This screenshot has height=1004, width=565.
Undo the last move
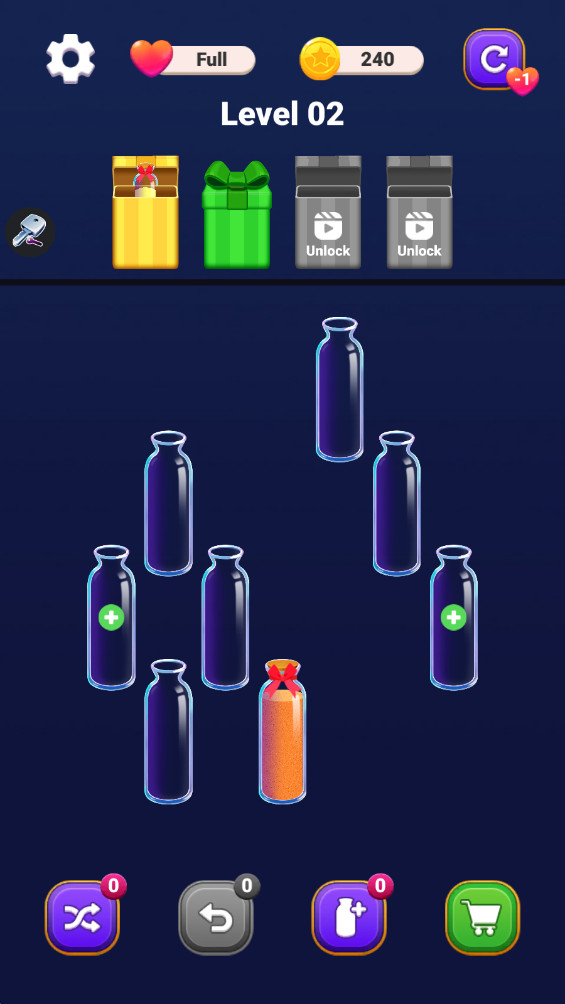(216, 918)
